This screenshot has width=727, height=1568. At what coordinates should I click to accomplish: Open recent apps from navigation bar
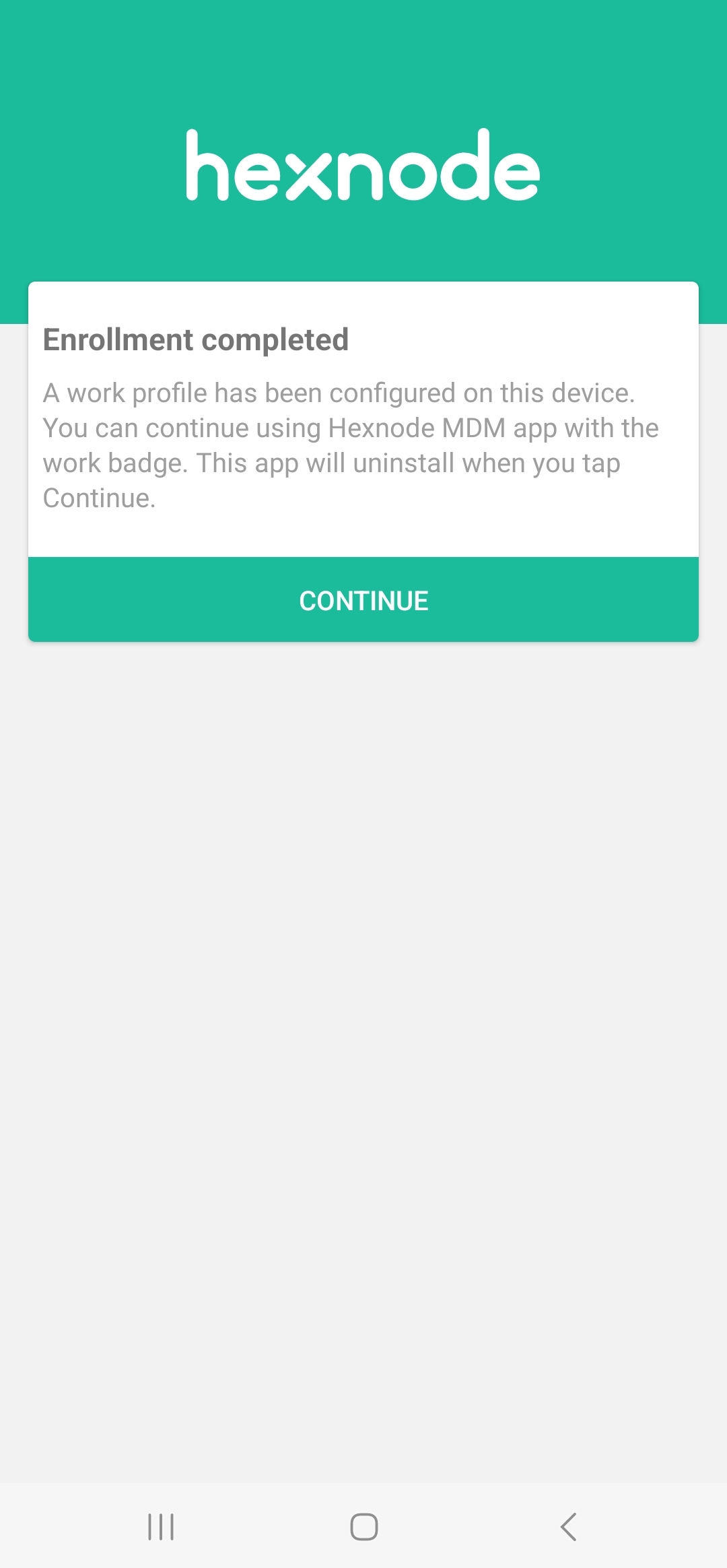tap(161, 1526)
